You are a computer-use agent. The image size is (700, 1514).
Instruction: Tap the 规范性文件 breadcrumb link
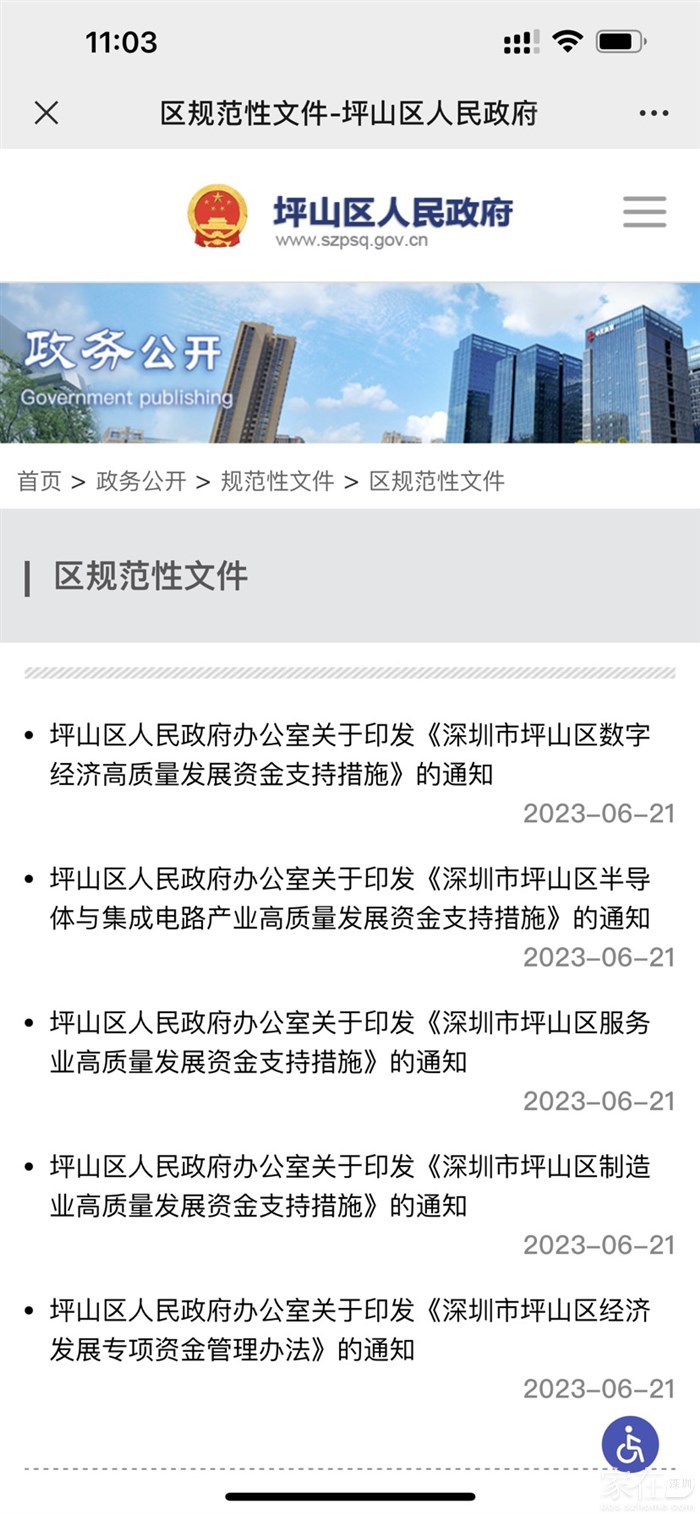tap(277, 481)
